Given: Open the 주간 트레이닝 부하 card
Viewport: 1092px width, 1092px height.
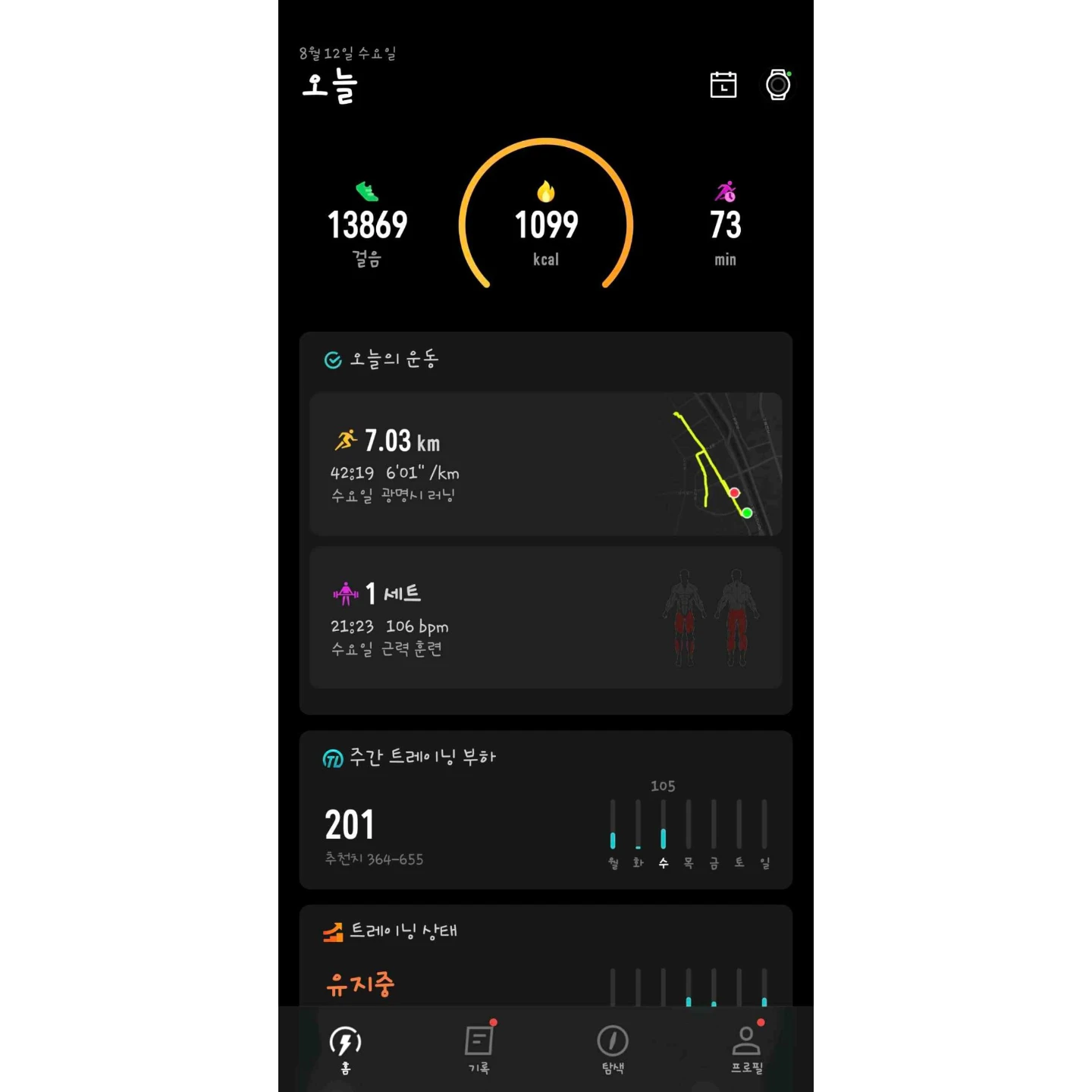Looking at the screenshot, I should (546, 810).
